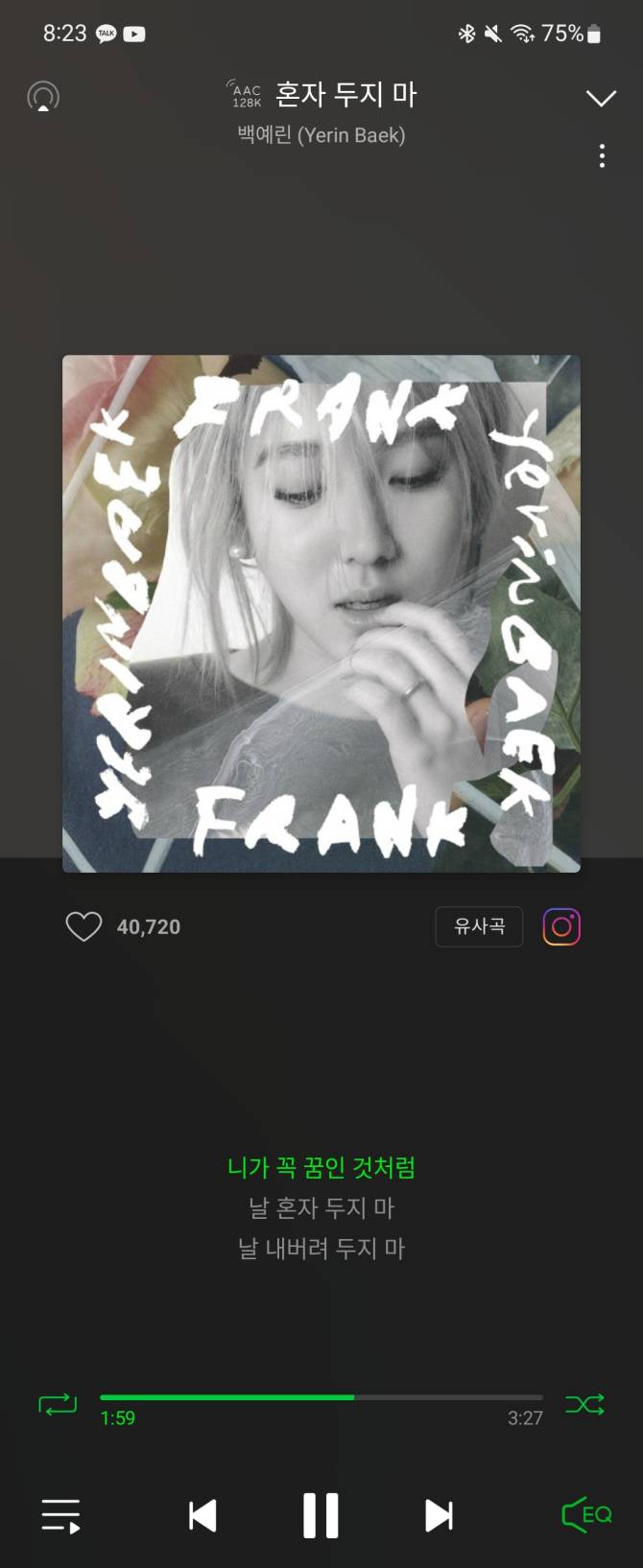Open the playlist queue

click(x=60, y=1515)
